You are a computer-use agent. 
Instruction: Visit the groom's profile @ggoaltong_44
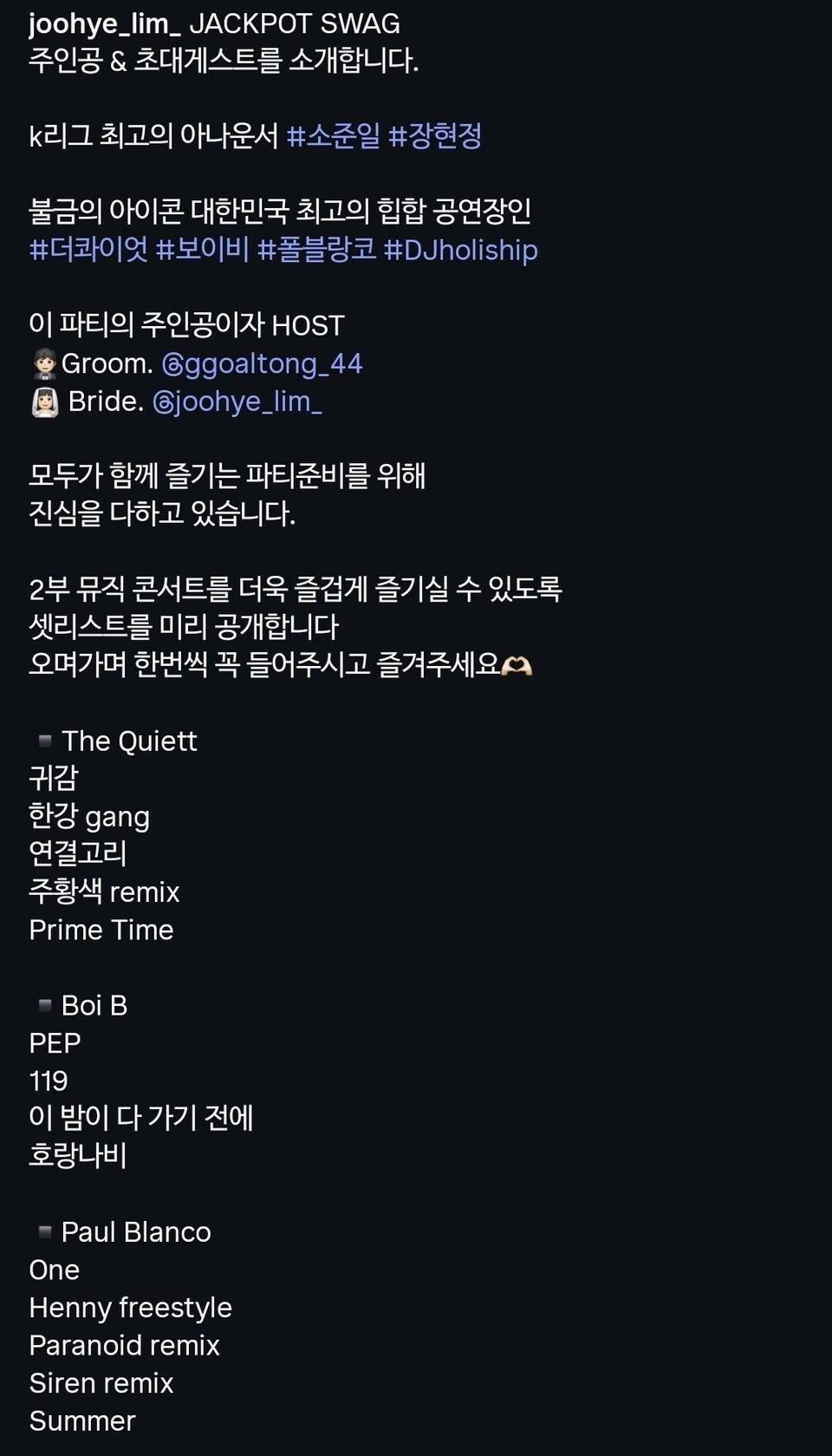pyautogui.click(x=262, y=363)
